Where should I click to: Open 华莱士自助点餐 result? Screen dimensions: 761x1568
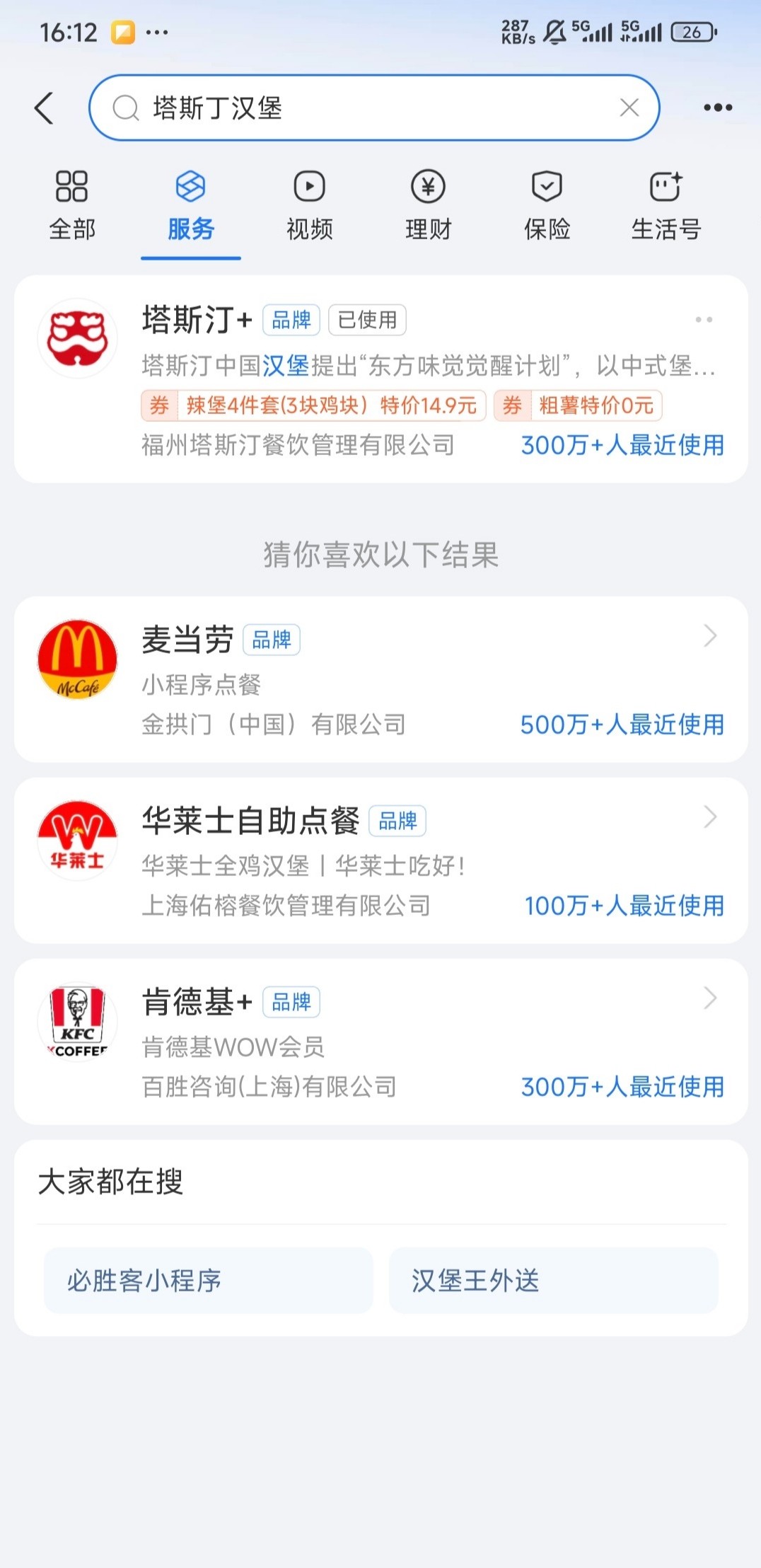pos(380,860)
